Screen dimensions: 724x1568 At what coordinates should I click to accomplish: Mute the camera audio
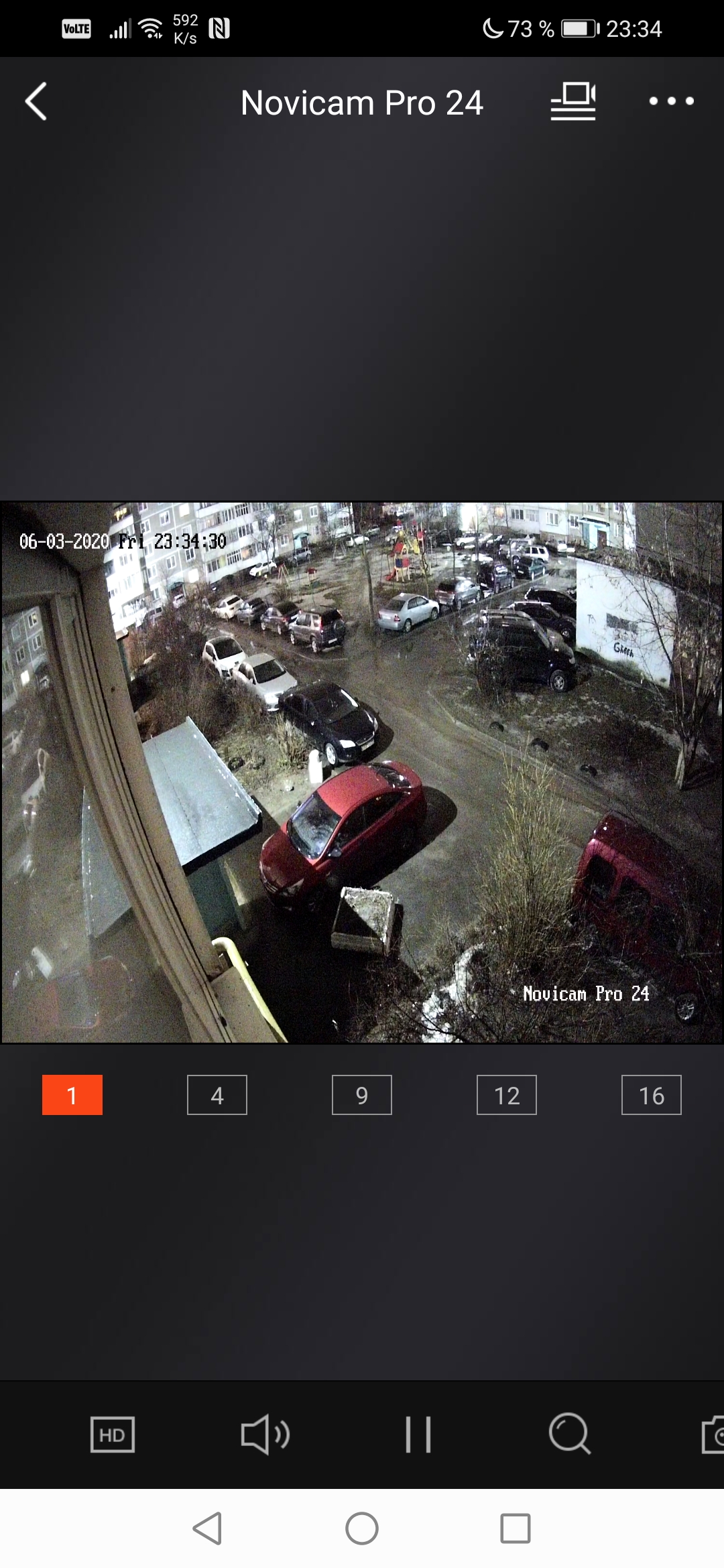pyautogui.click(x=265, y=1435)
